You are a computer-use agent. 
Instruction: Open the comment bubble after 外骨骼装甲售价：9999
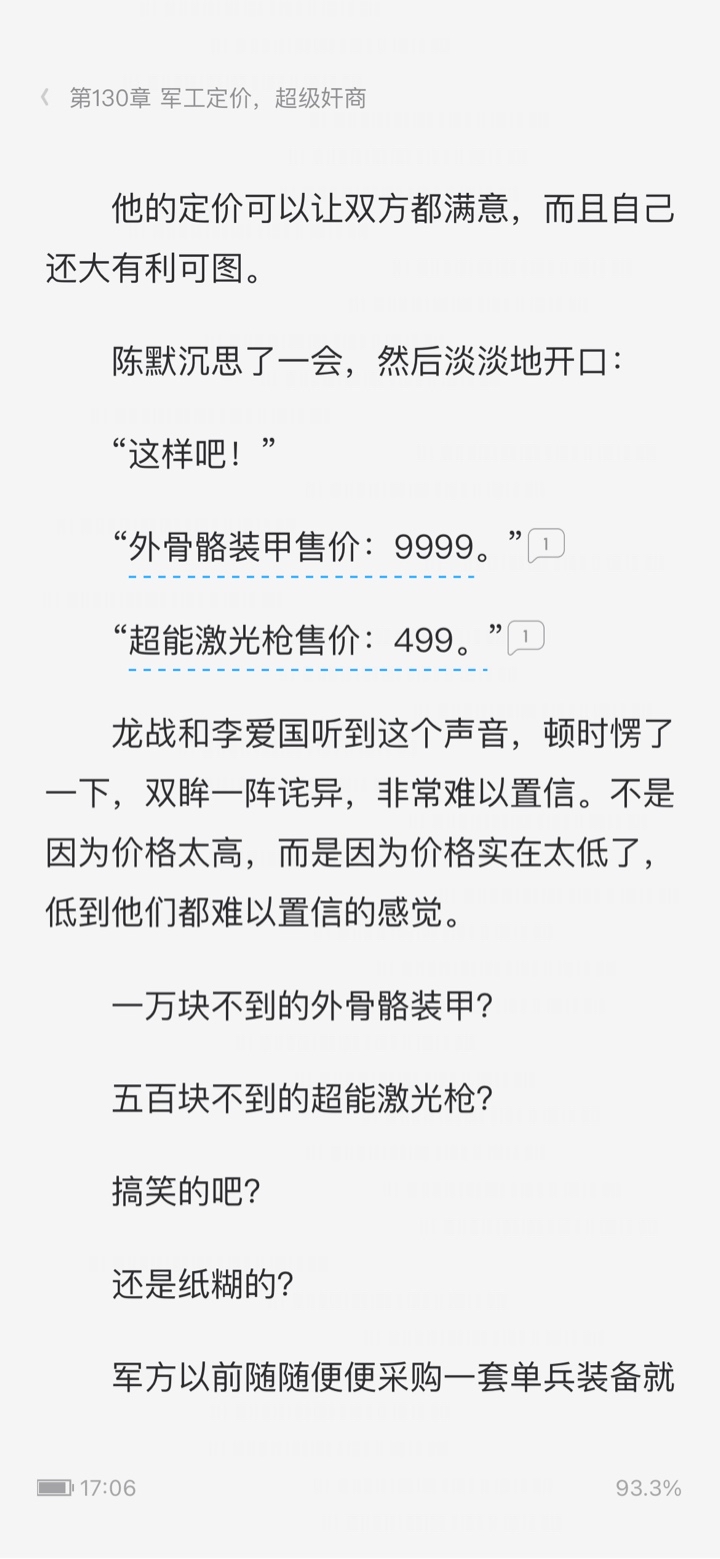click(x=545, y=546)
